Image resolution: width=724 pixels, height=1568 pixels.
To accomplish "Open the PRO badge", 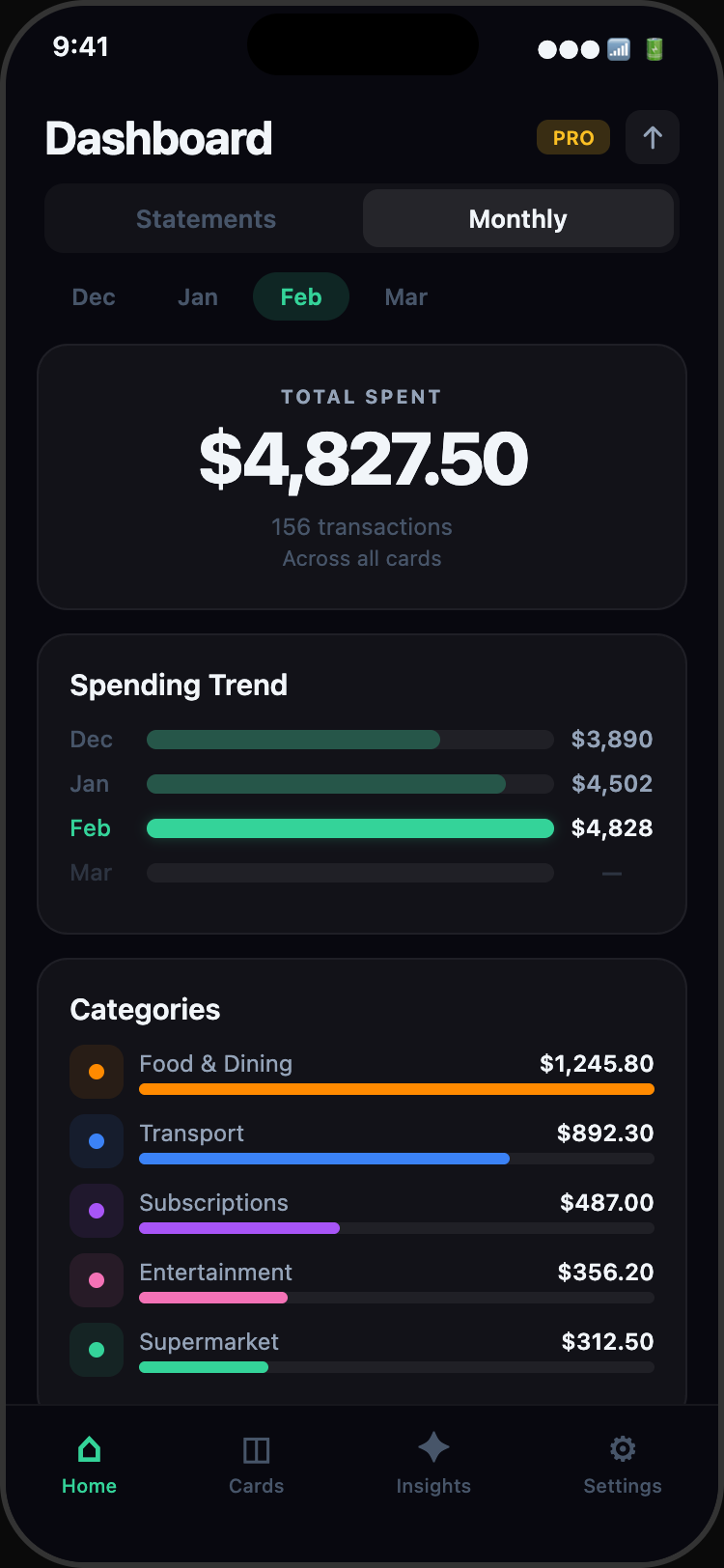I will tap(573, 138).
